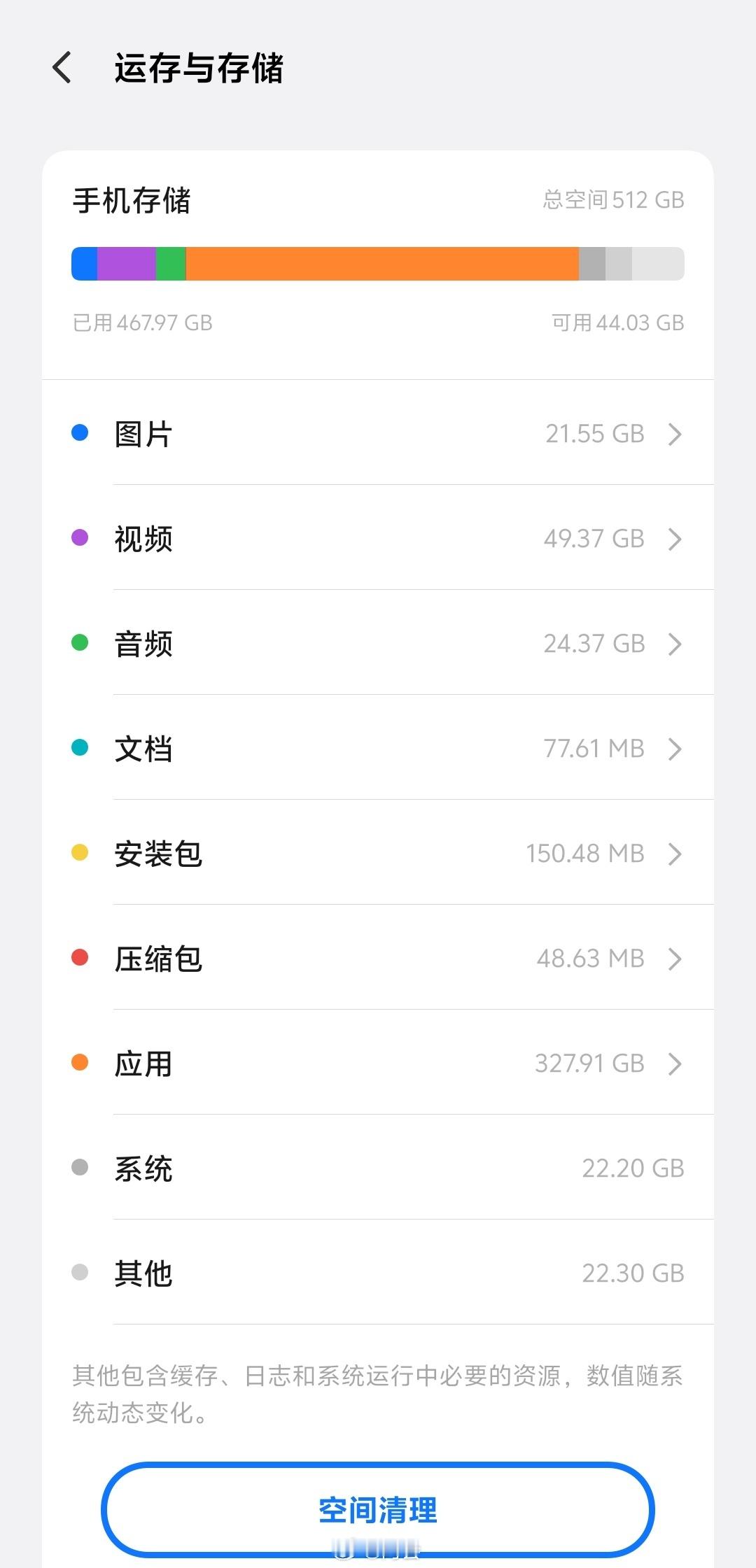Select the 音频 row
756x1568 pixels.
[378, 643]
